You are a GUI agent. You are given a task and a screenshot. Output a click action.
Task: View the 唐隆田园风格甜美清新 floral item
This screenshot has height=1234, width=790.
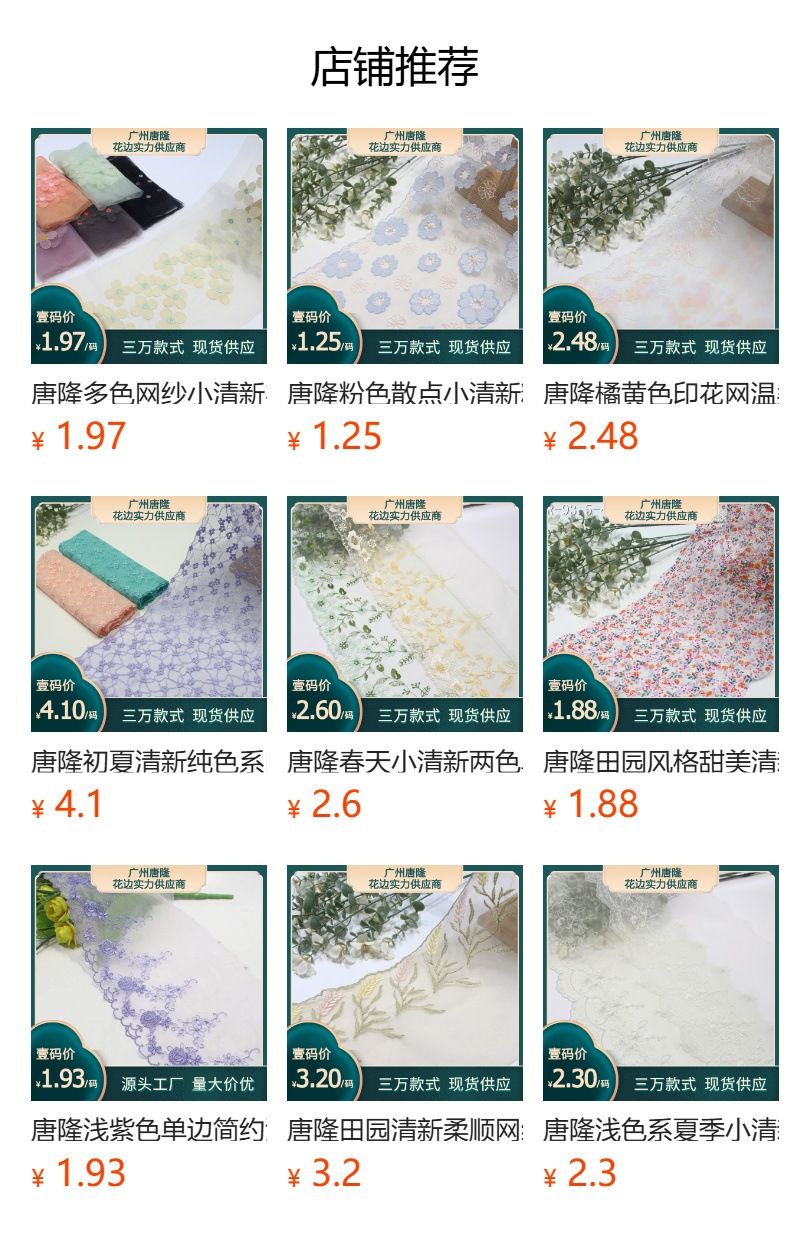660,614
